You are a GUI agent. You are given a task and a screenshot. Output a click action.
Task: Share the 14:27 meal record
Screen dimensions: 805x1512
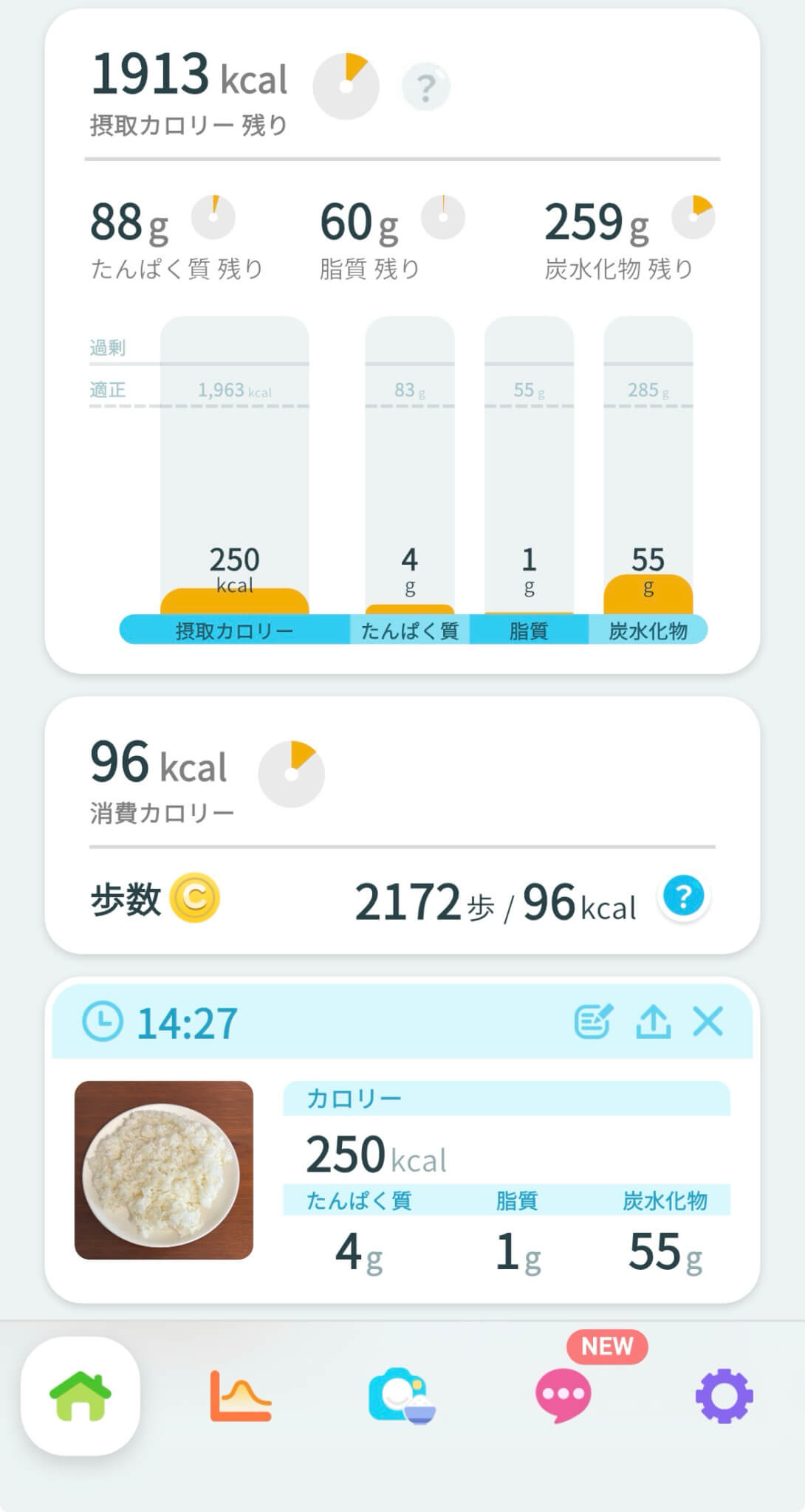pos(653,1022)
